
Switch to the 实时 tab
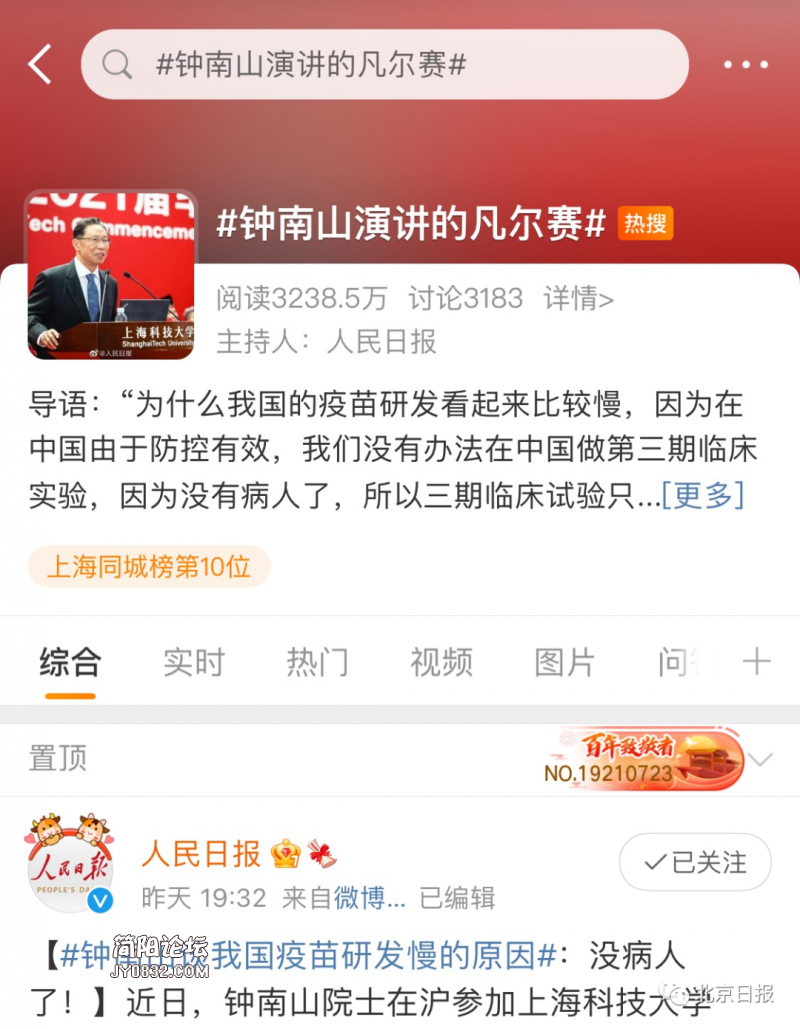click(x=193, y=662)
